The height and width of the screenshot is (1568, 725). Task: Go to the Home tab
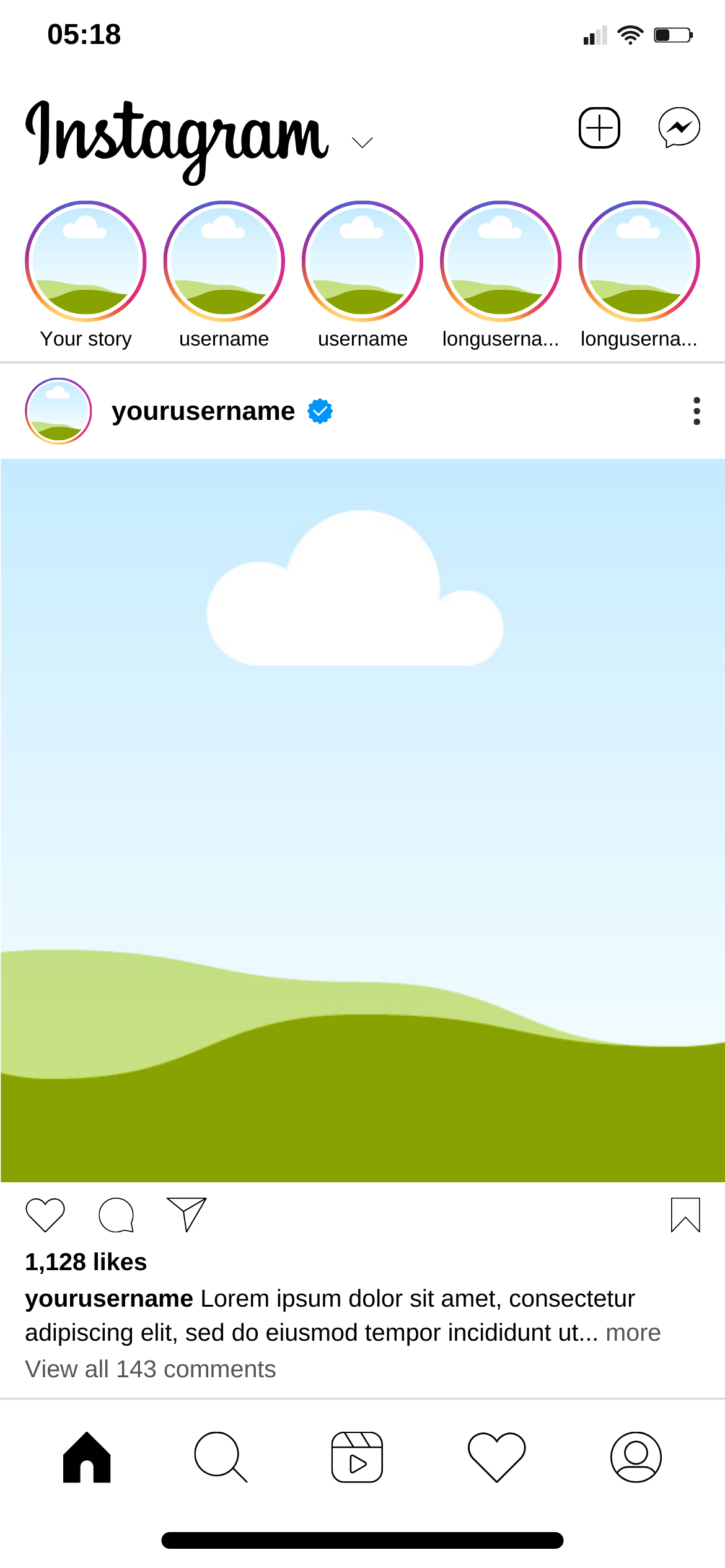coord(87,1457)
